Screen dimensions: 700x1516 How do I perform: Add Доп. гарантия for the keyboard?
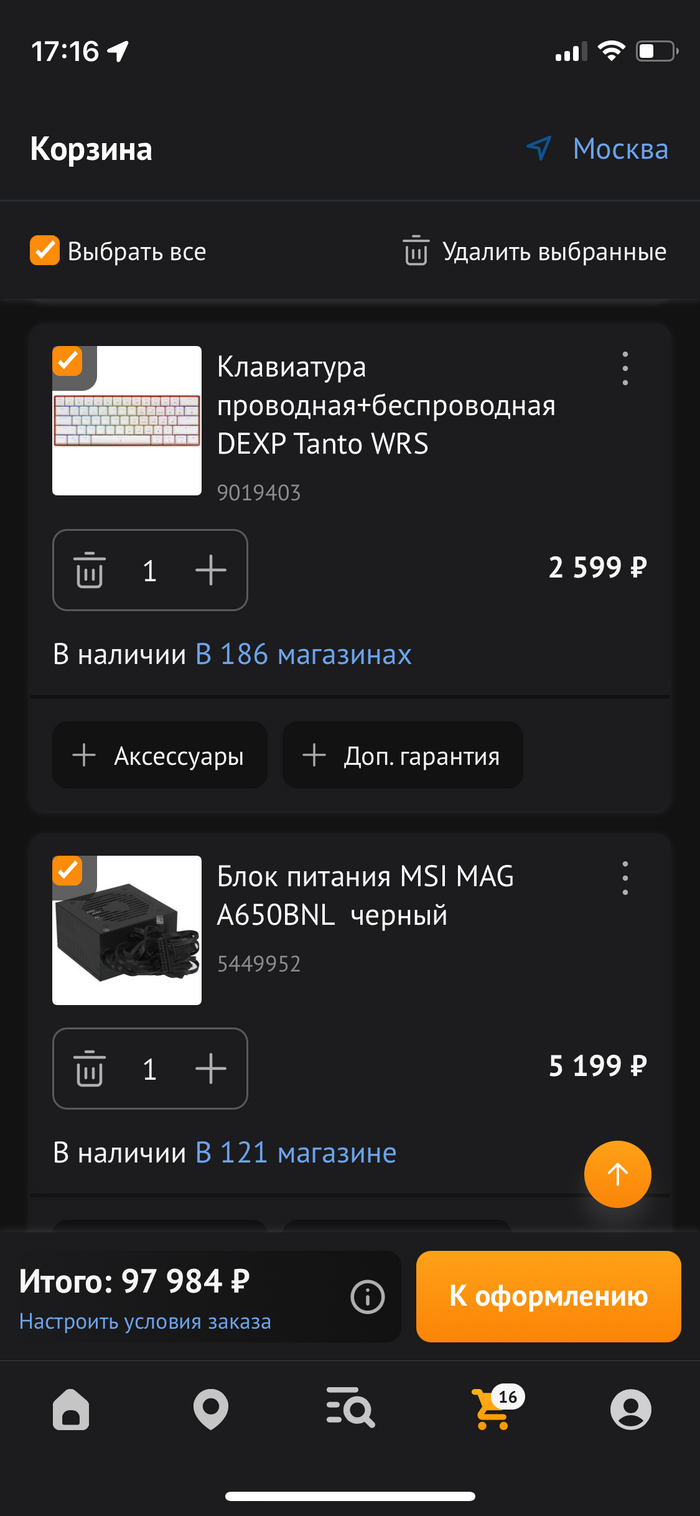(x=402, y=756)
